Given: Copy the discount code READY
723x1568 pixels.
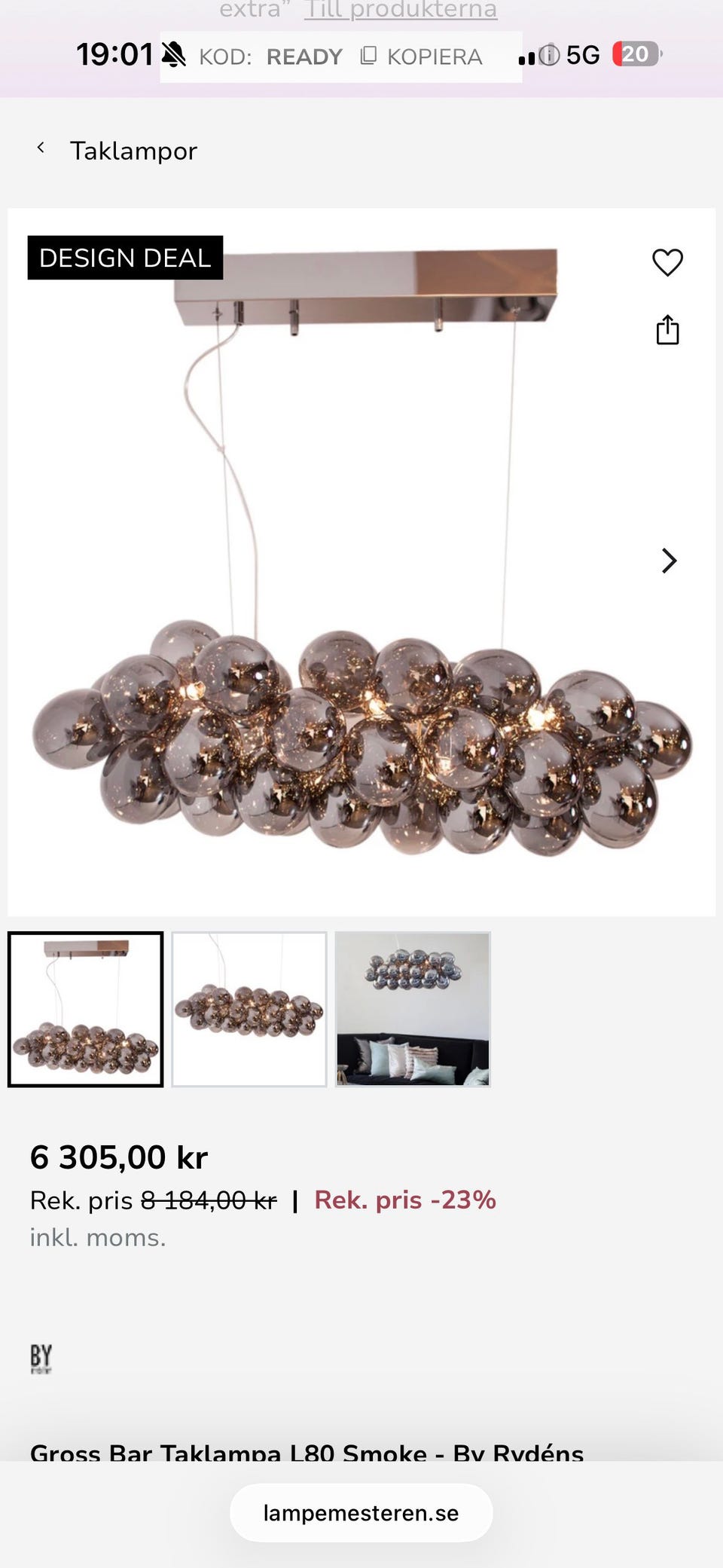Looking at the screenshot, I should tap(422, 57).
